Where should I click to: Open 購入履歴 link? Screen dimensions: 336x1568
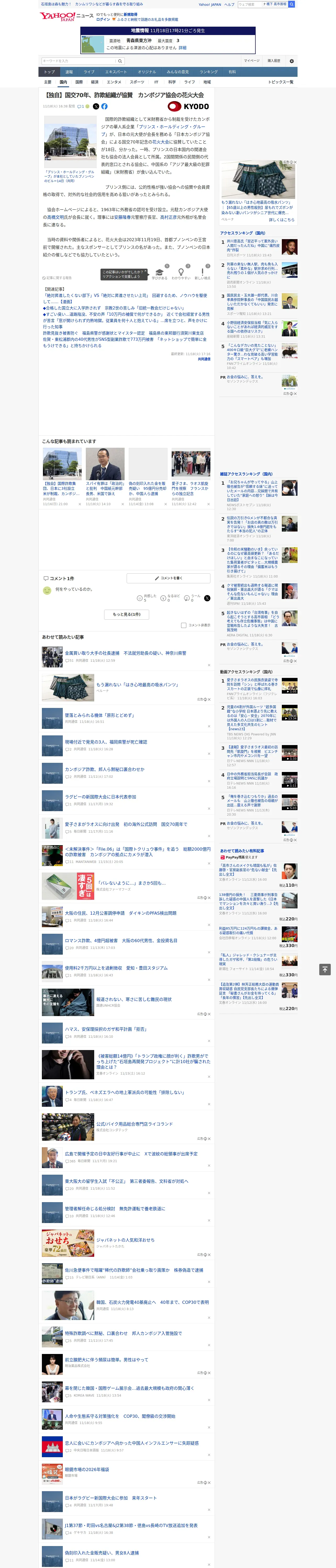tap(274, 61)
